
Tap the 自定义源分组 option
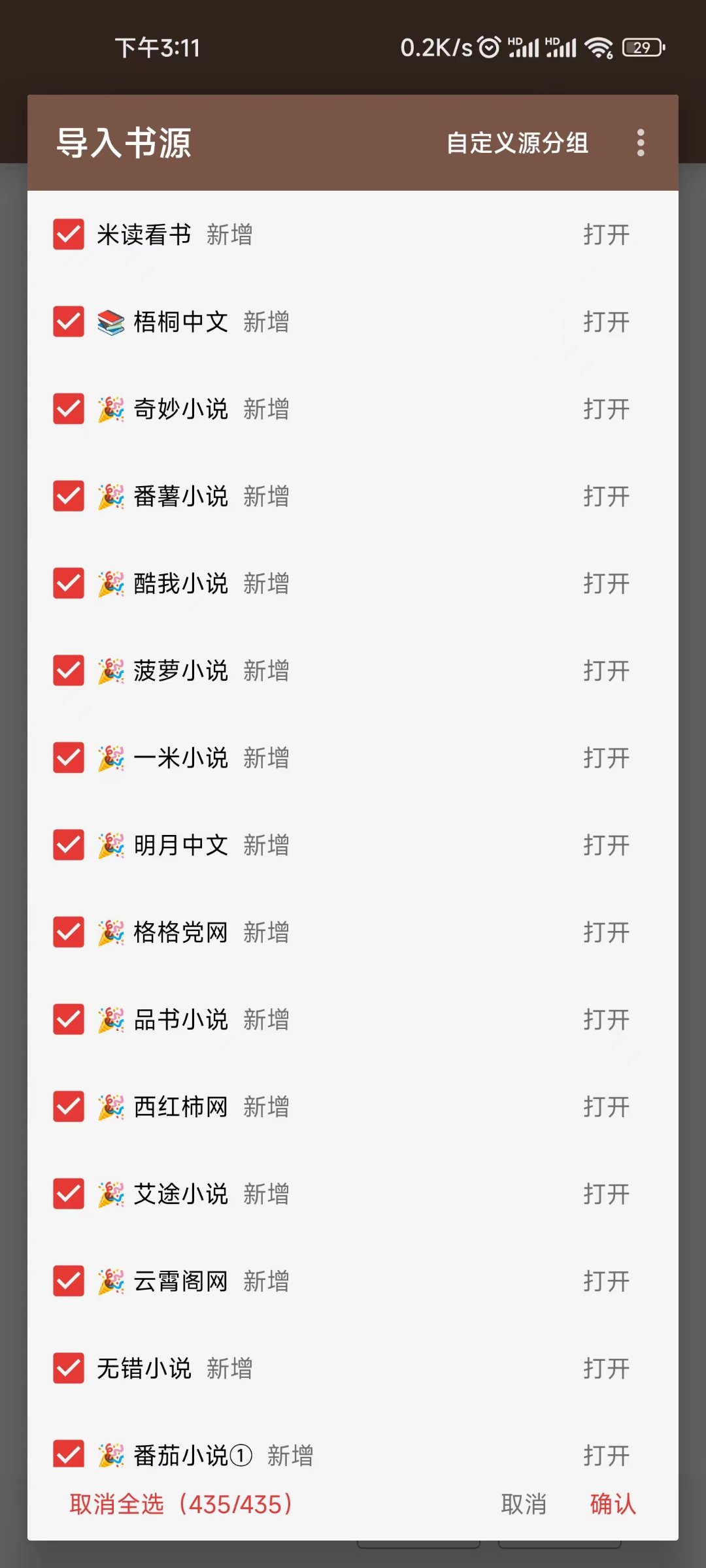(516, 142)
